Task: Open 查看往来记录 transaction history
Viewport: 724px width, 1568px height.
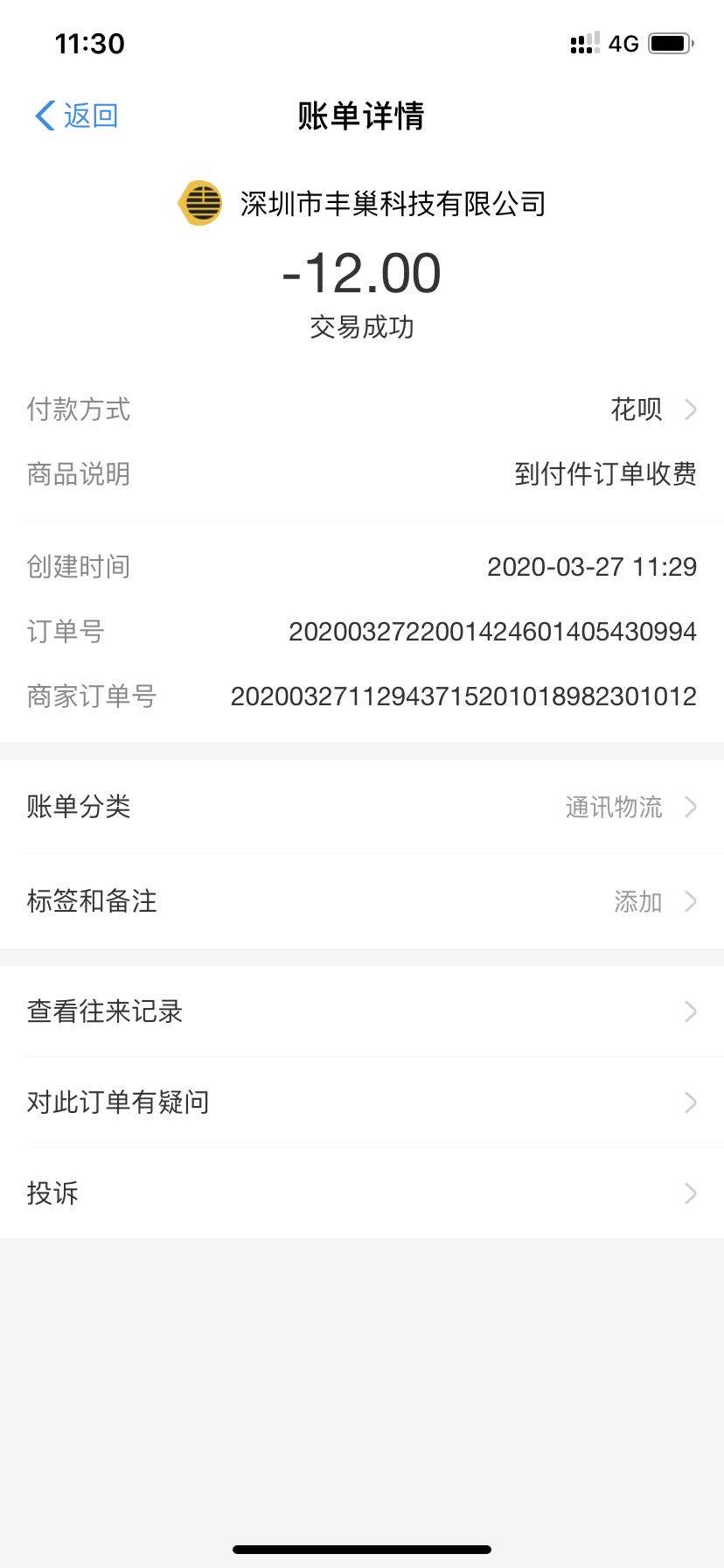Action: point(362,1011)
